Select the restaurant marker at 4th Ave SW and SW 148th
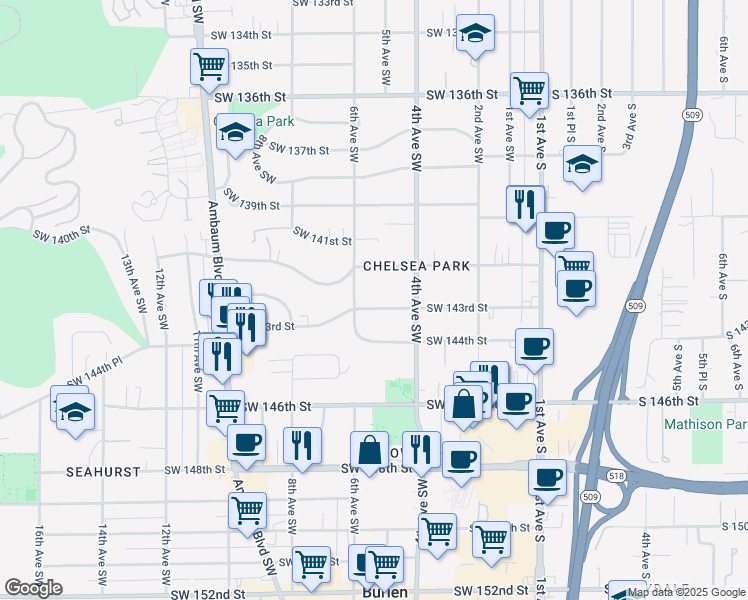The width and height of the screenshot is (748, 600). coord(421,450)
